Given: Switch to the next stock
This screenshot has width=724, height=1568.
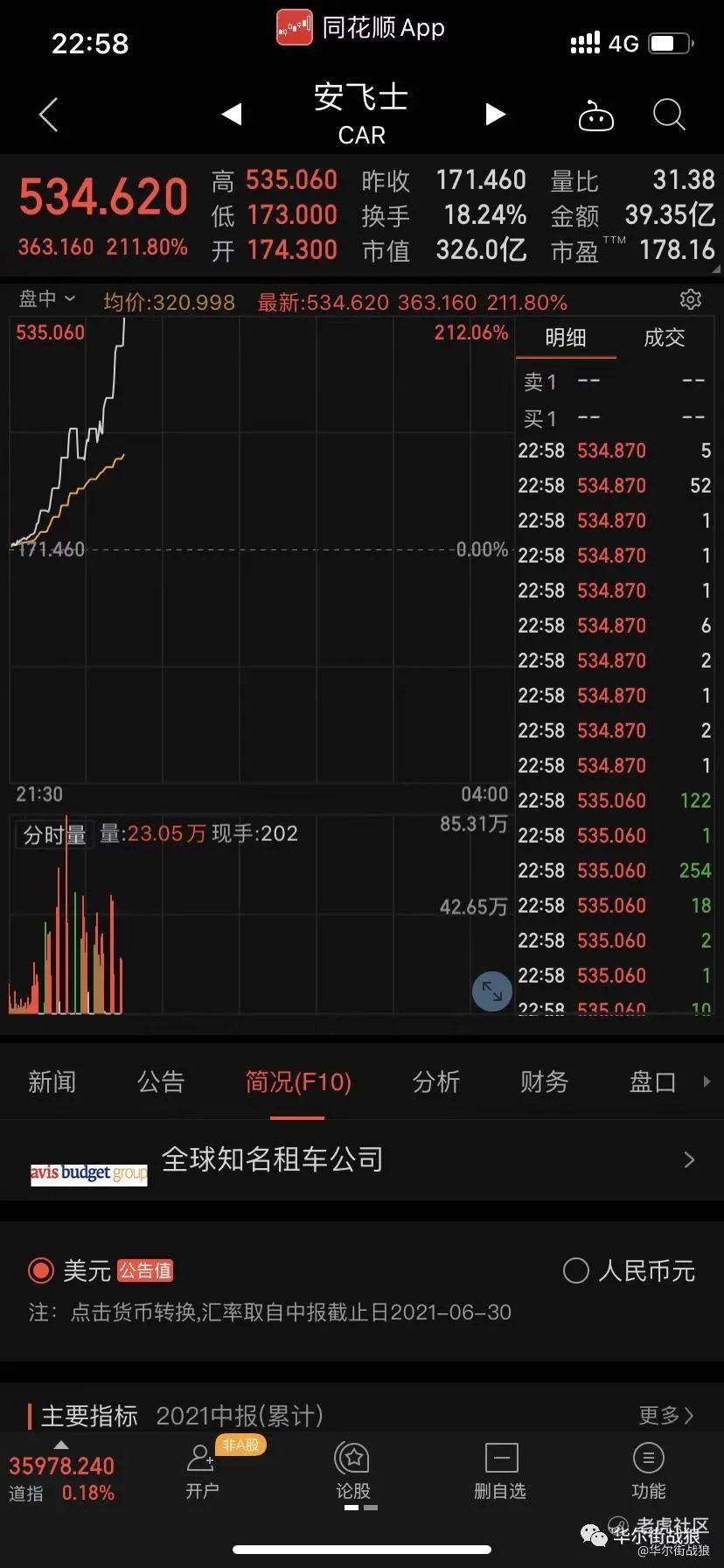Looking at the screenshot, I should 495,114.
